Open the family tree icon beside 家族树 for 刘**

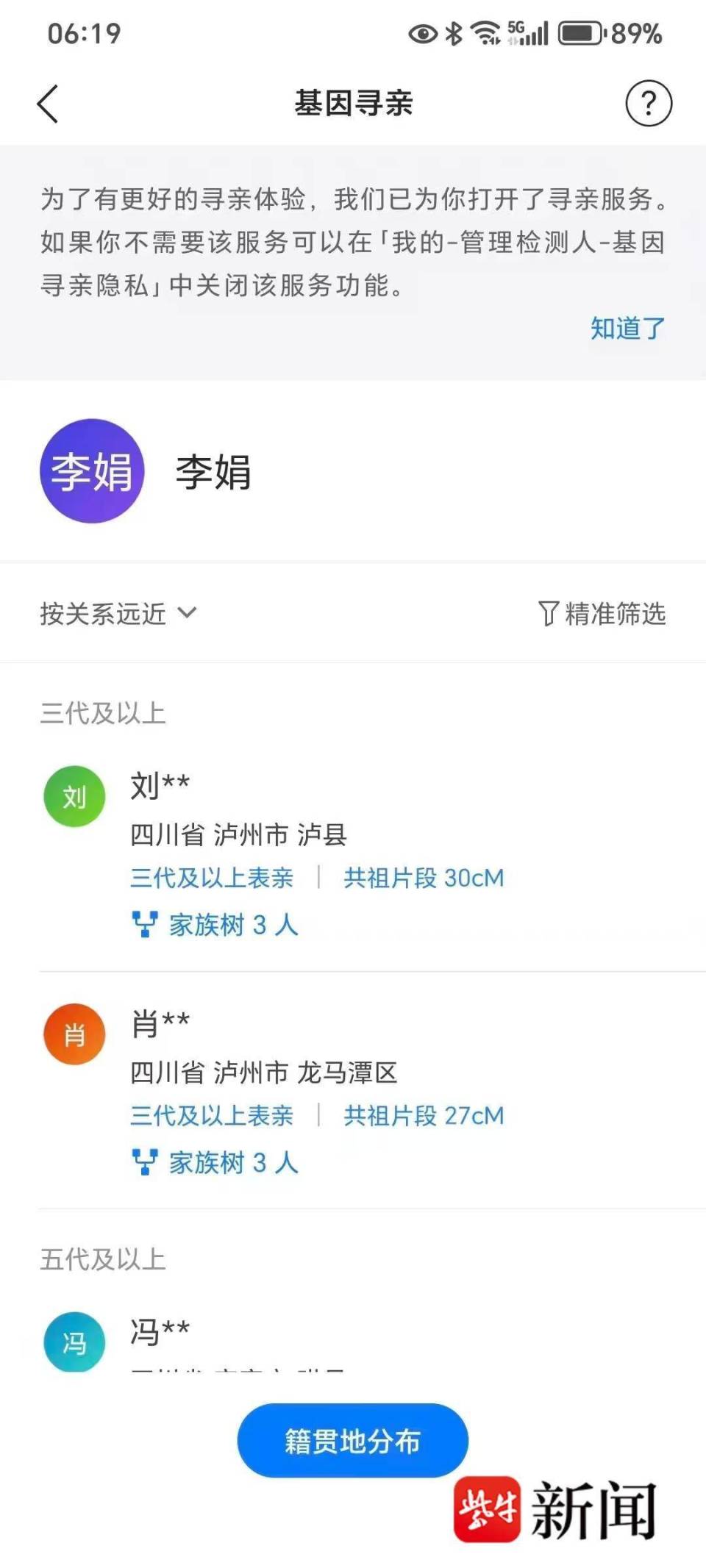146,924
